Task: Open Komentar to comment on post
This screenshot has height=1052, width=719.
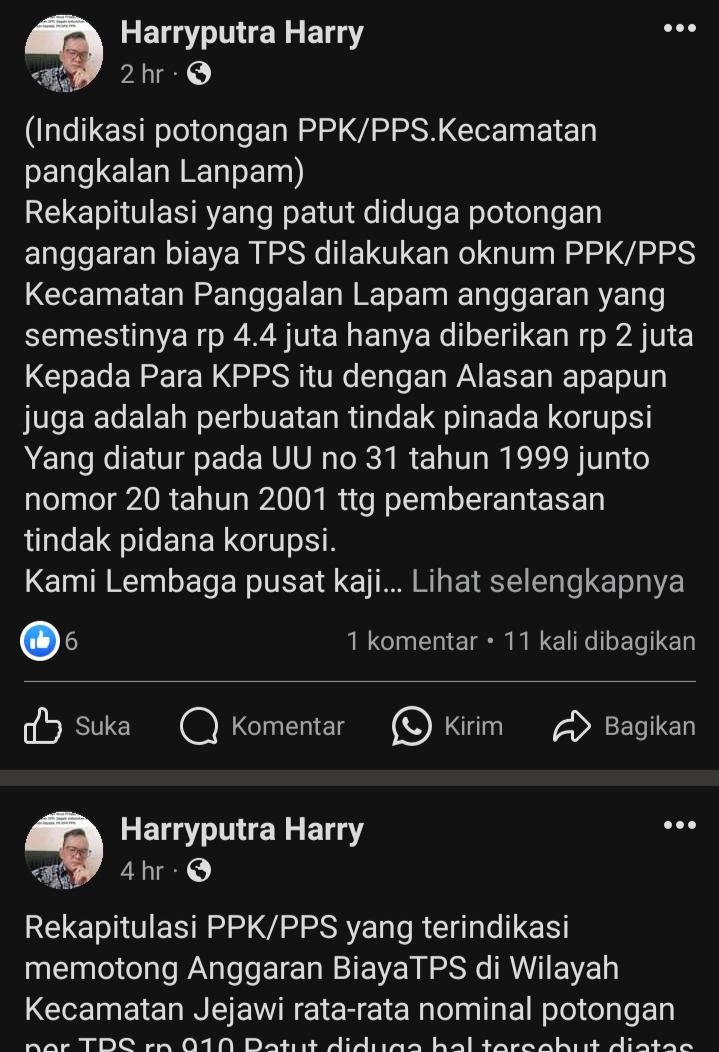Action: 263,726
